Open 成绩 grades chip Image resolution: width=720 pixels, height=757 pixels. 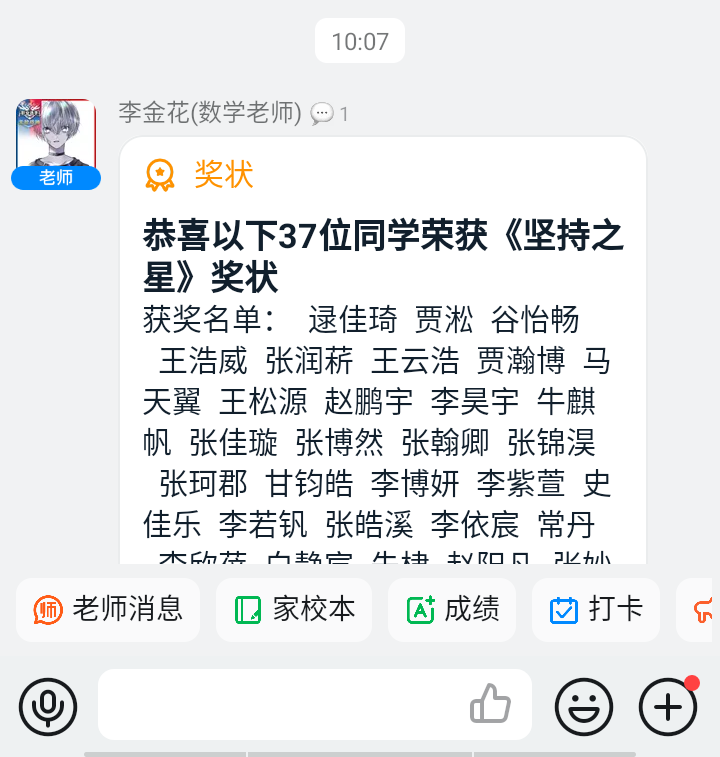[x=452, y=609]
